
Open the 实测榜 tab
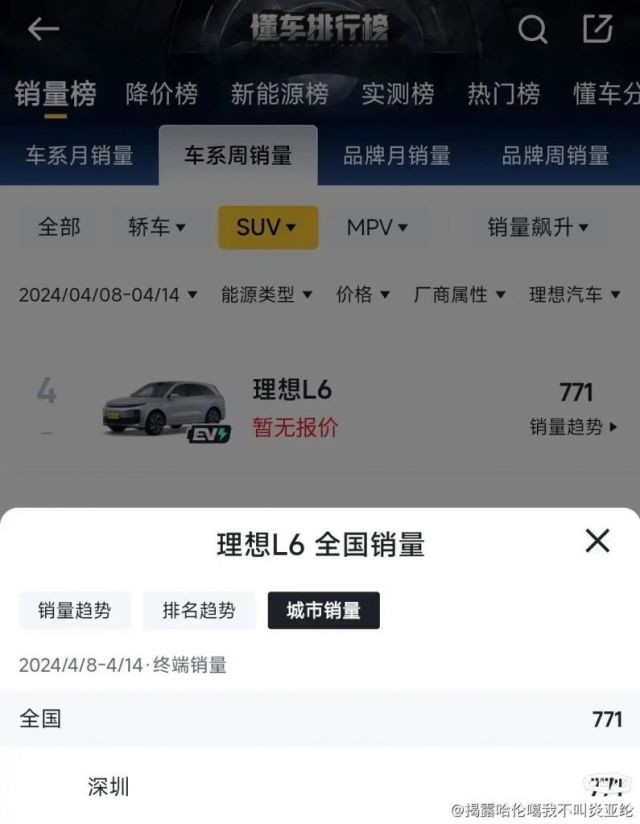[397, 94]
